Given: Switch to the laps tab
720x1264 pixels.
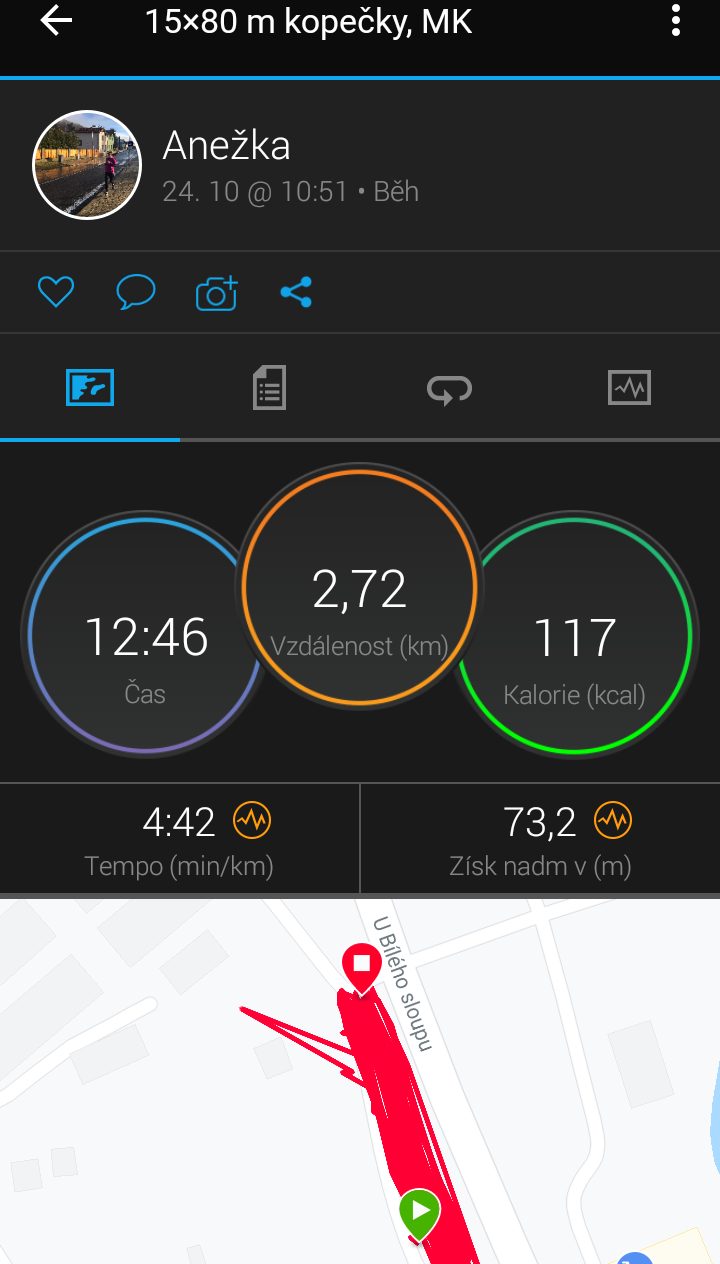Looking at the screenshot, I should [450, 387].
